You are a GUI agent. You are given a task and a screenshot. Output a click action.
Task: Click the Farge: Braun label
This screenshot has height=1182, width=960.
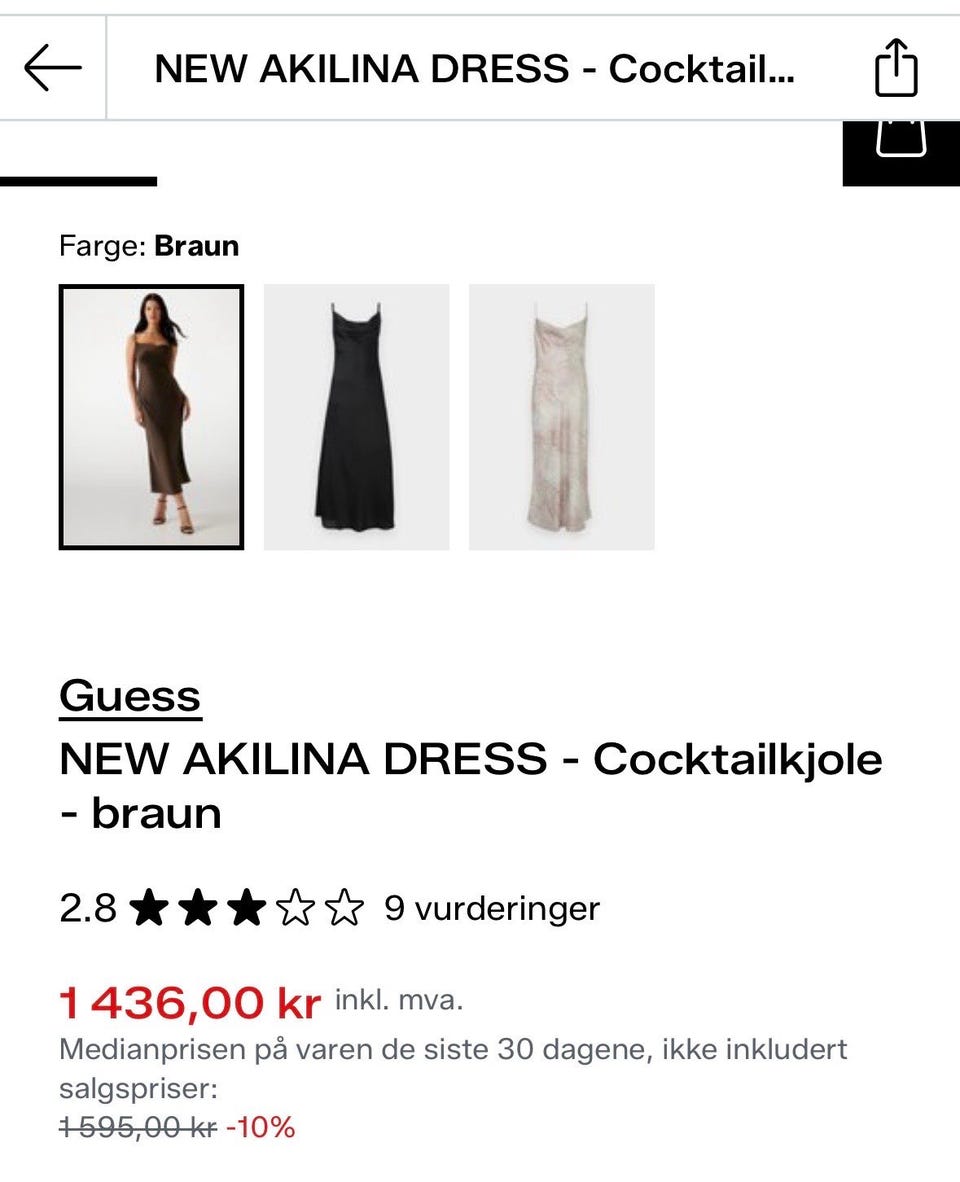(x=150, y=245)
